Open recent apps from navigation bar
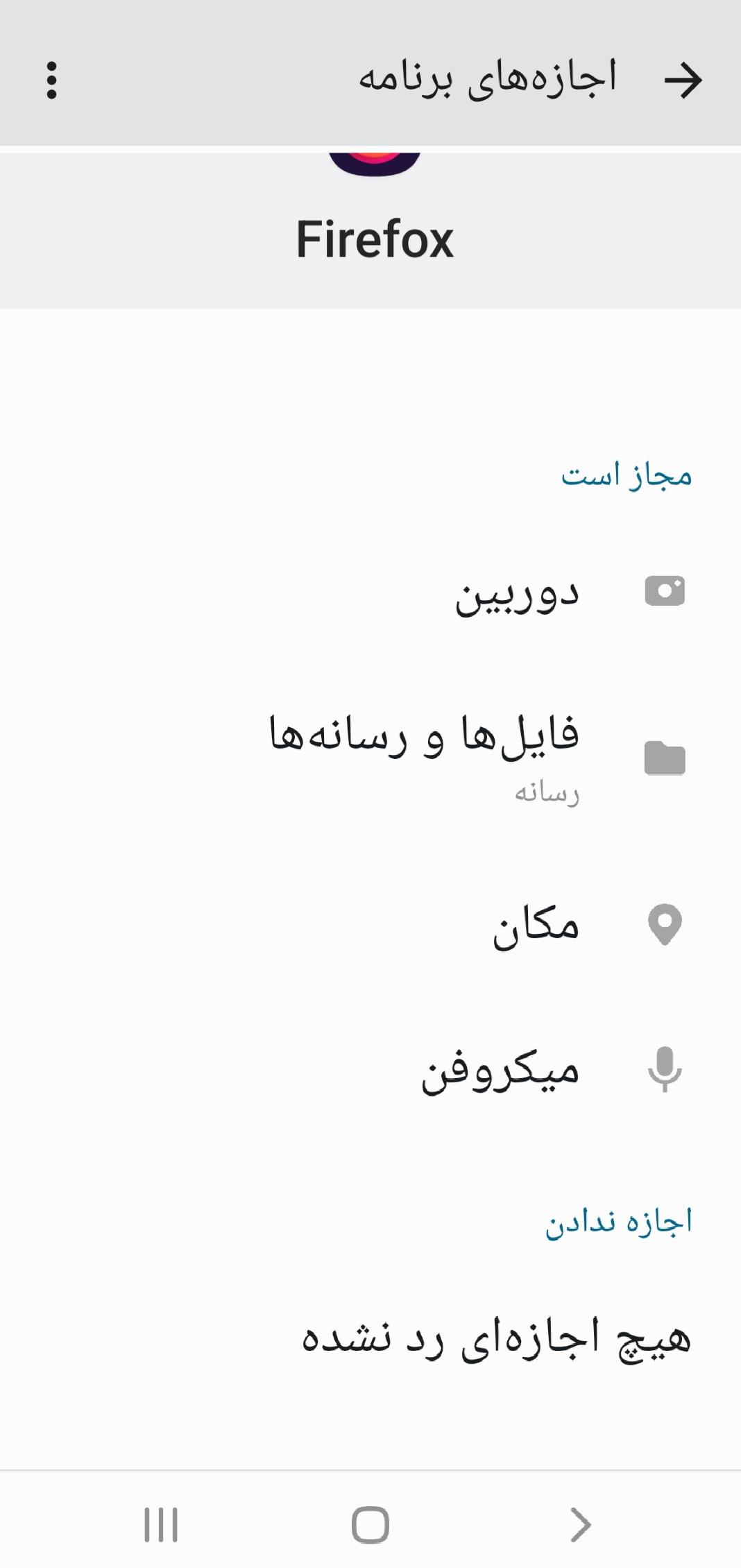 tap(161, 1524)
